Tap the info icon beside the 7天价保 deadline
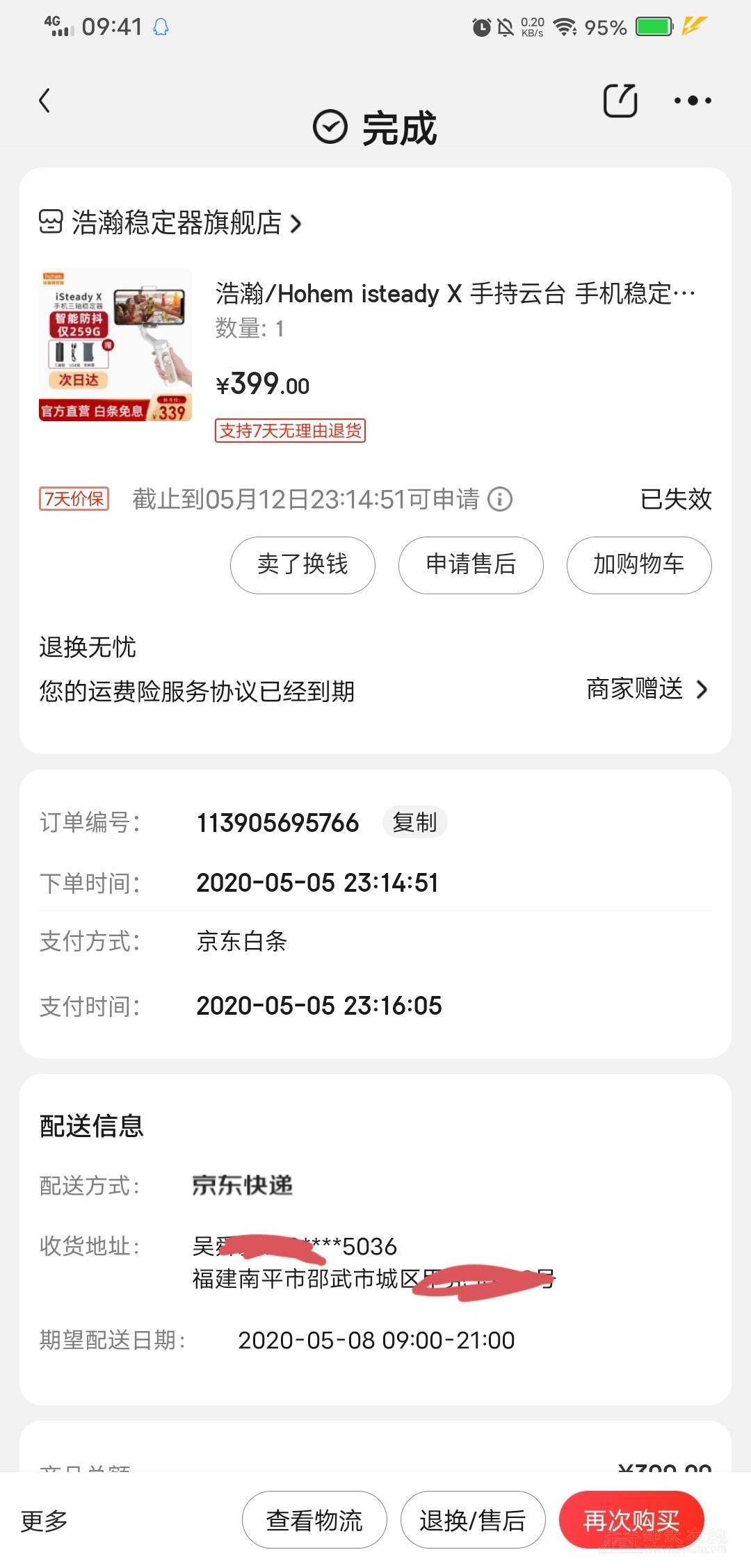The height and width of the screenshot is (1568, 751). (x=500, y=499)
